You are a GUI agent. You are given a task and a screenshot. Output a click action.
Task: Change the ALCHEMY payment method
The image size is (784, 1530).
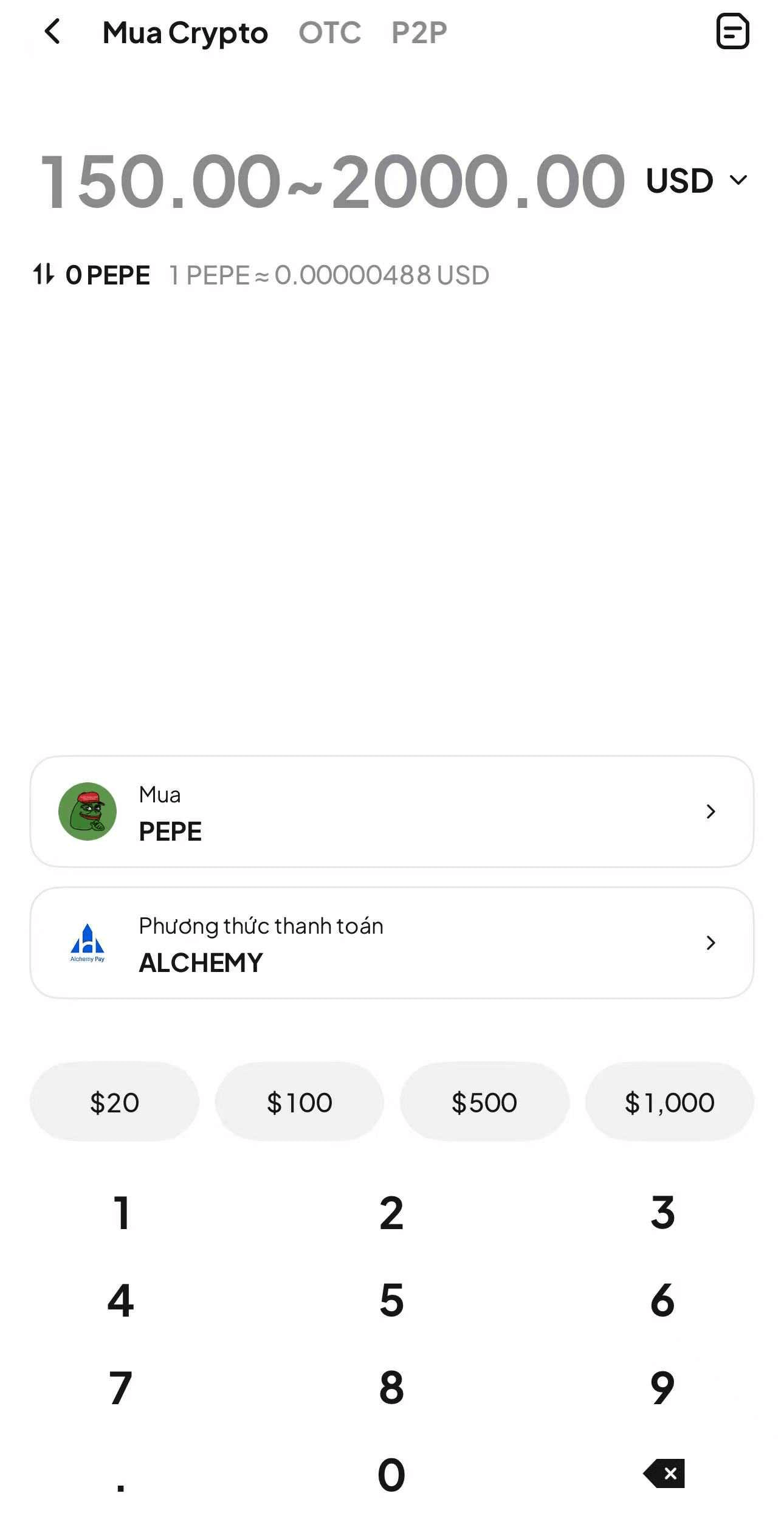391,943
